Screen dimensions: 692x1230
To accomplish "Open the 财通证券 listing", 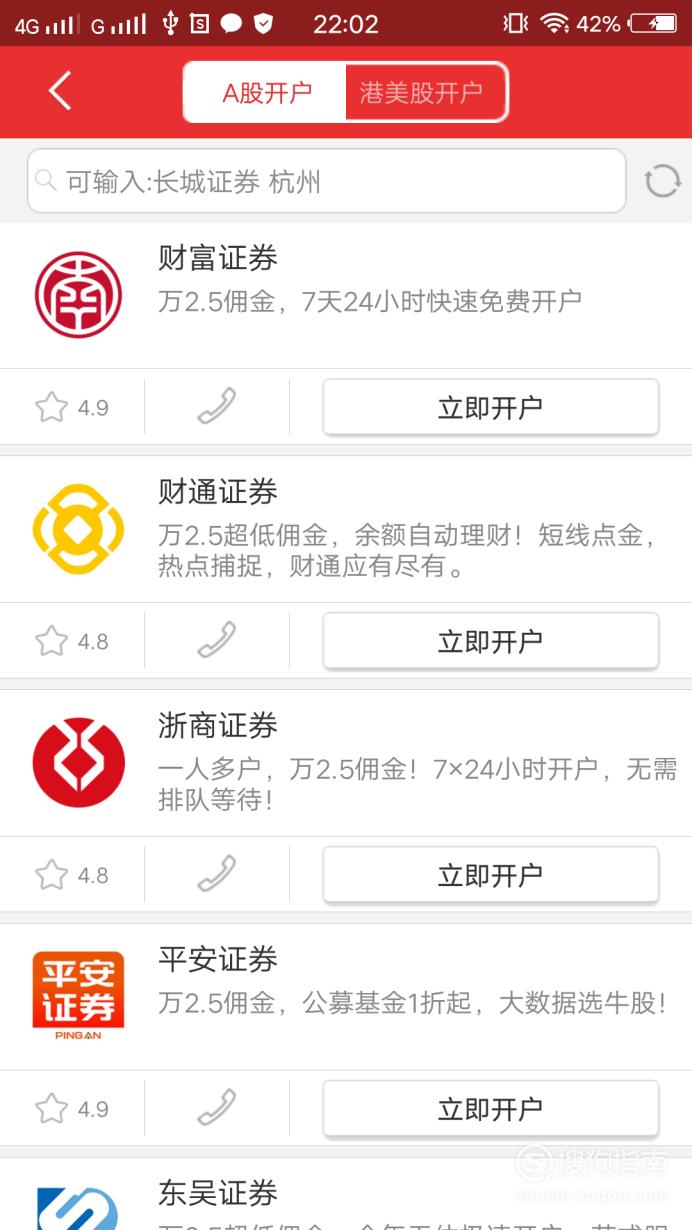I will (x=346, y=530).
